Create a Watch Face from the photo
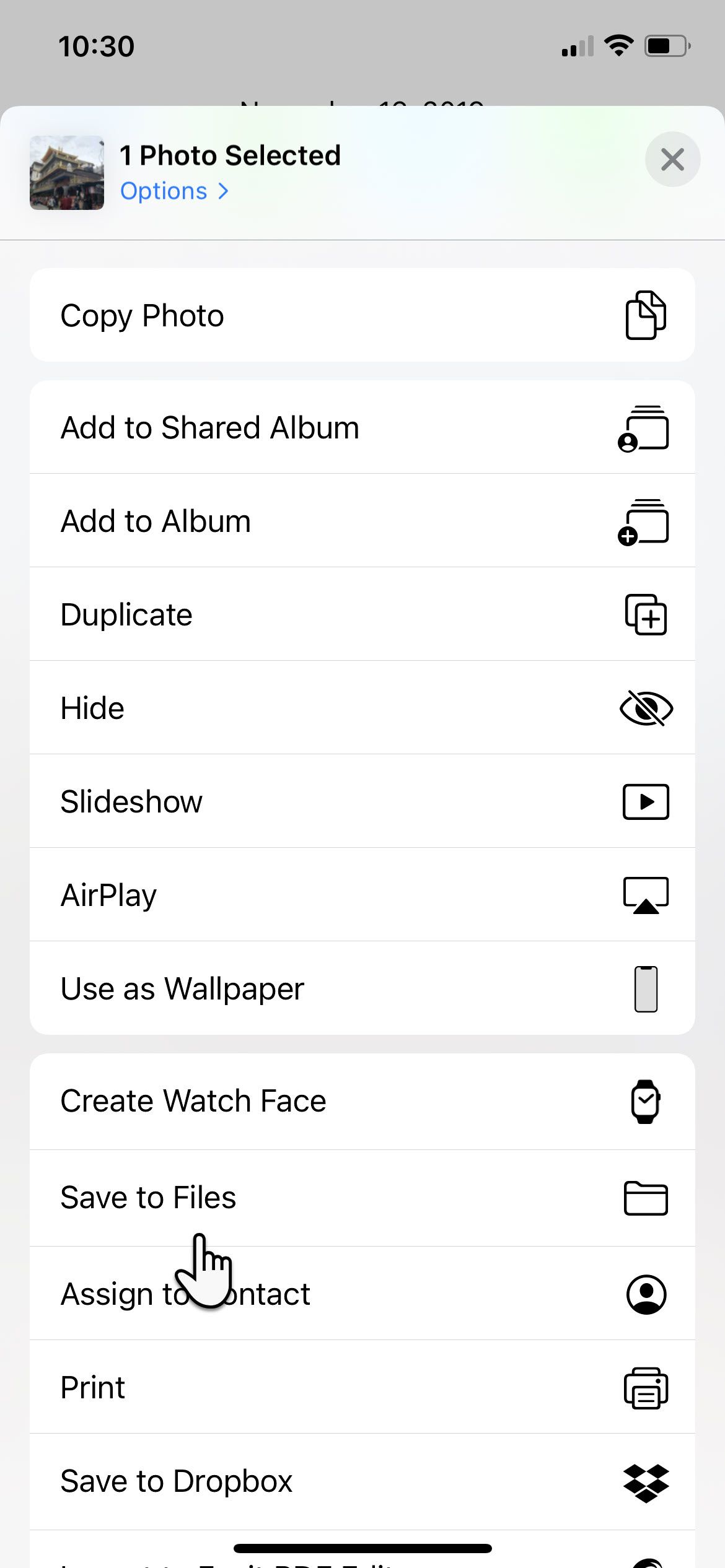Image resolution: width=725 pixels, height=1568 pixels. [362, 1102]
